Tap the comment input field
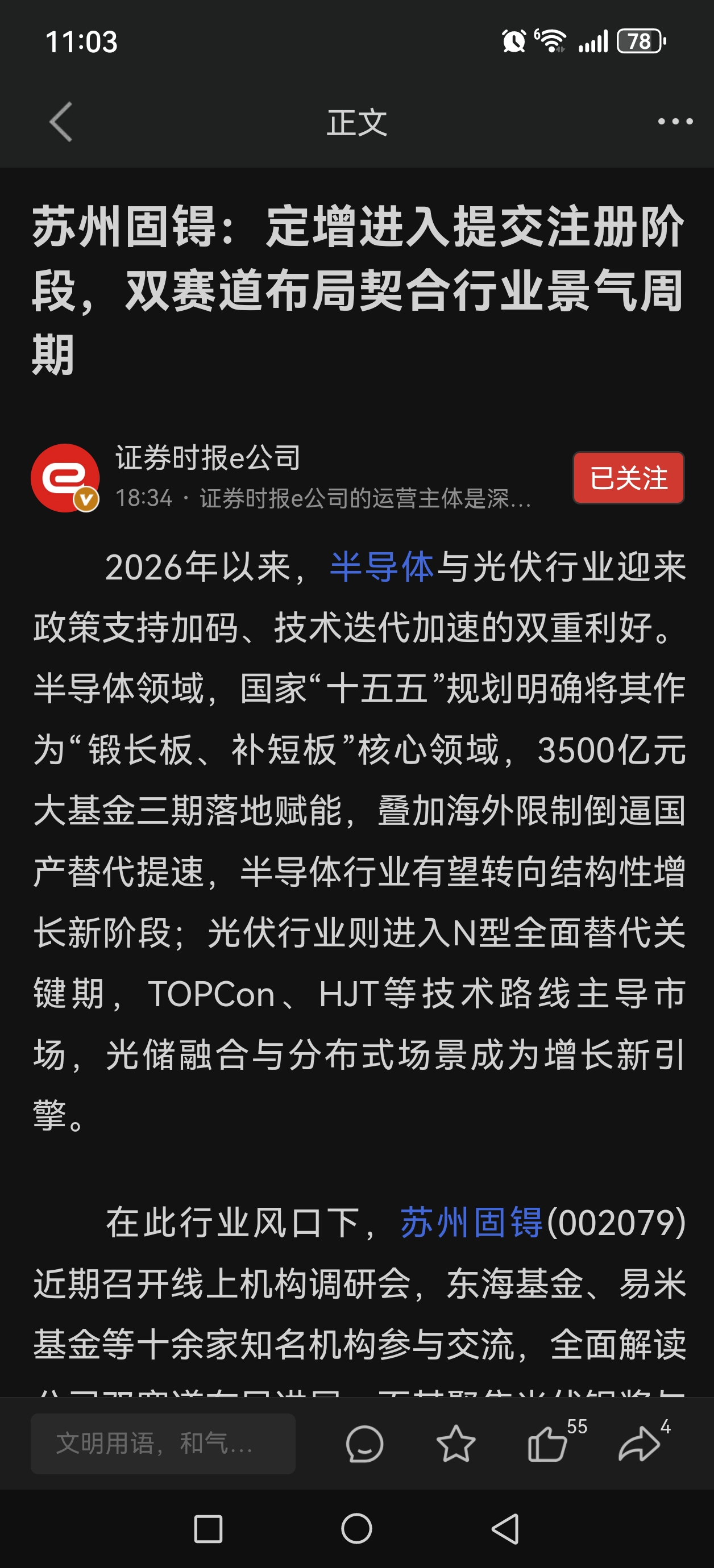This screenshot has width=714, height=1568. pos(163,1443)
